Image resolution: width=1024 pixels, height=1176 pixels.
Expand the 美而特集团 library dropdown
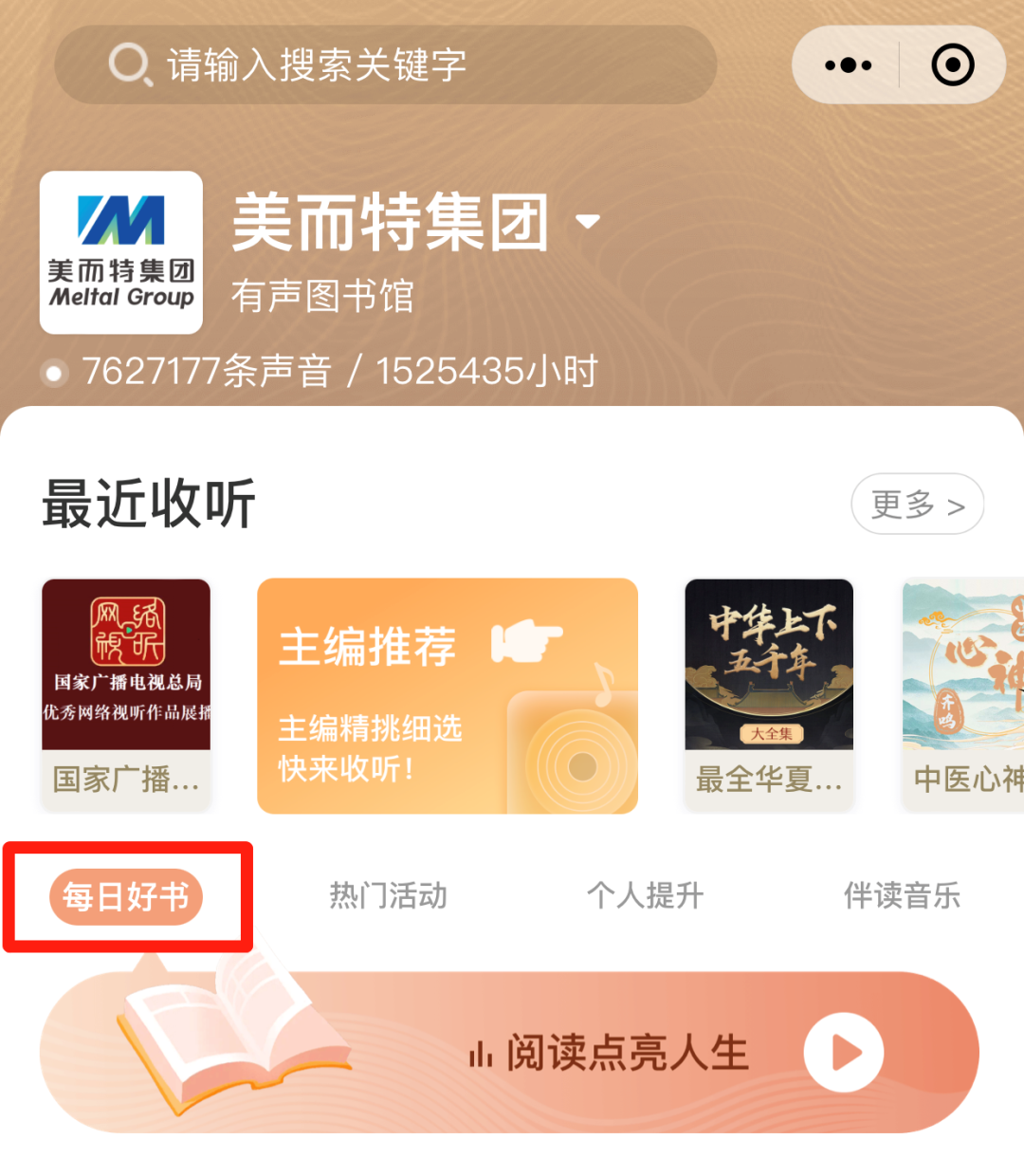pyautogui.click(x=588, y=222)
